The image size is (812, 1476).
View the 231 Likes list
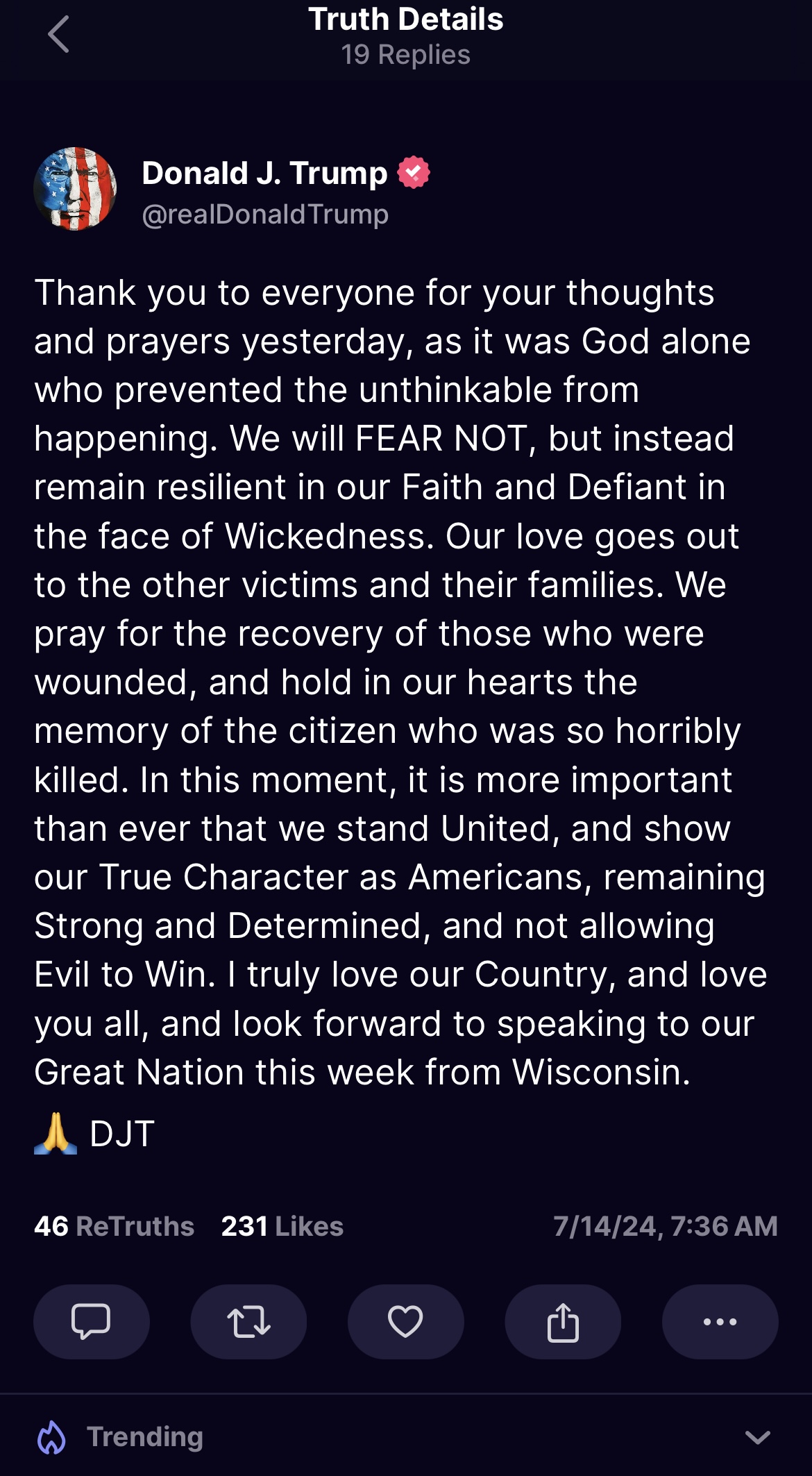click(282, 1226)
